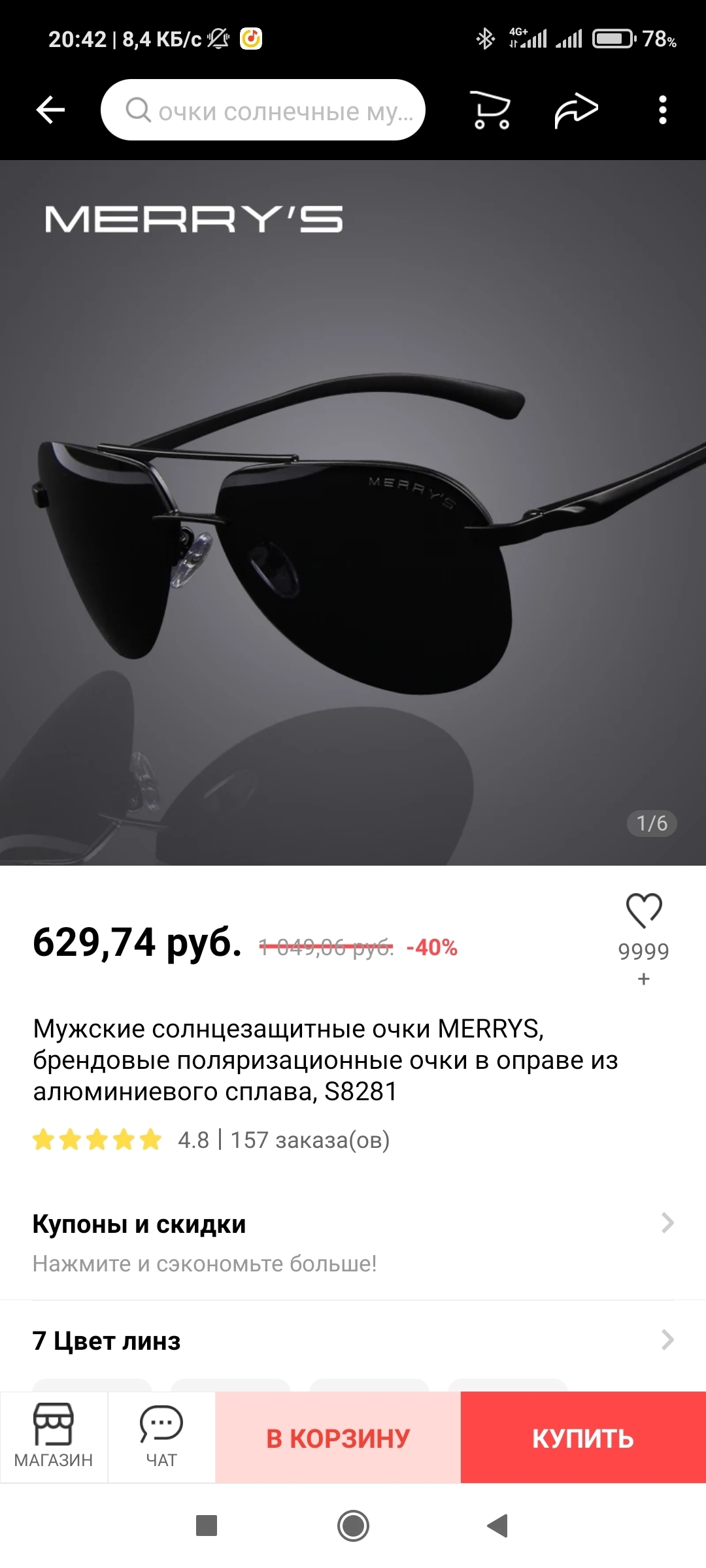Add the sunglasses to the wishlist

click(x=644, y=911)
